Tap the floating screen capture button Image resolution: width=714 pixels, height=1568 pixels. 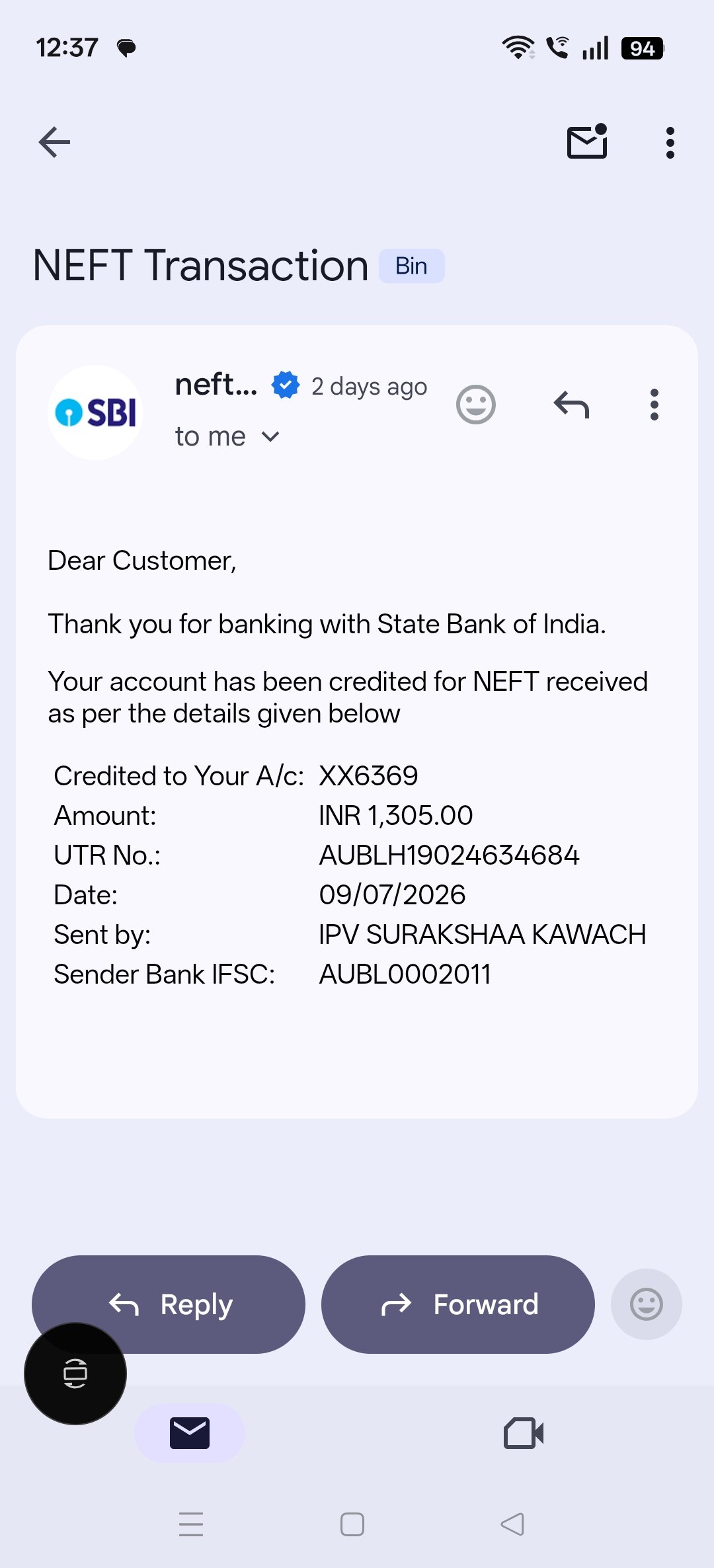pyautogui.click(x=75, y=1374)
